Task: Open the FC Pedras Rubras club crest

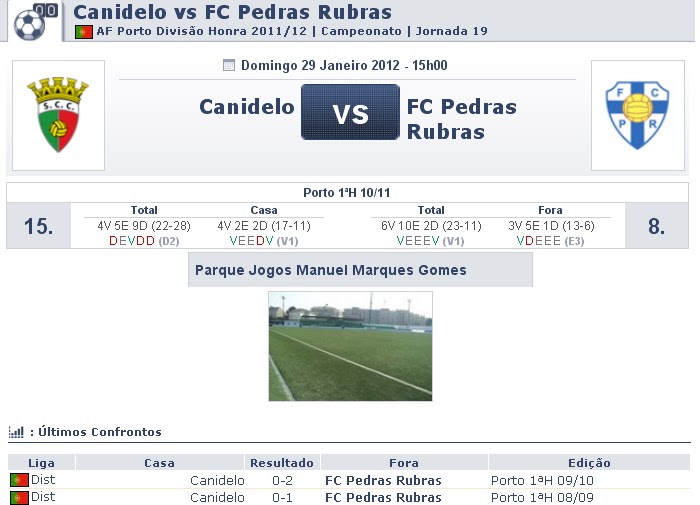Action: pyautogui.click(x=637, y=115)
